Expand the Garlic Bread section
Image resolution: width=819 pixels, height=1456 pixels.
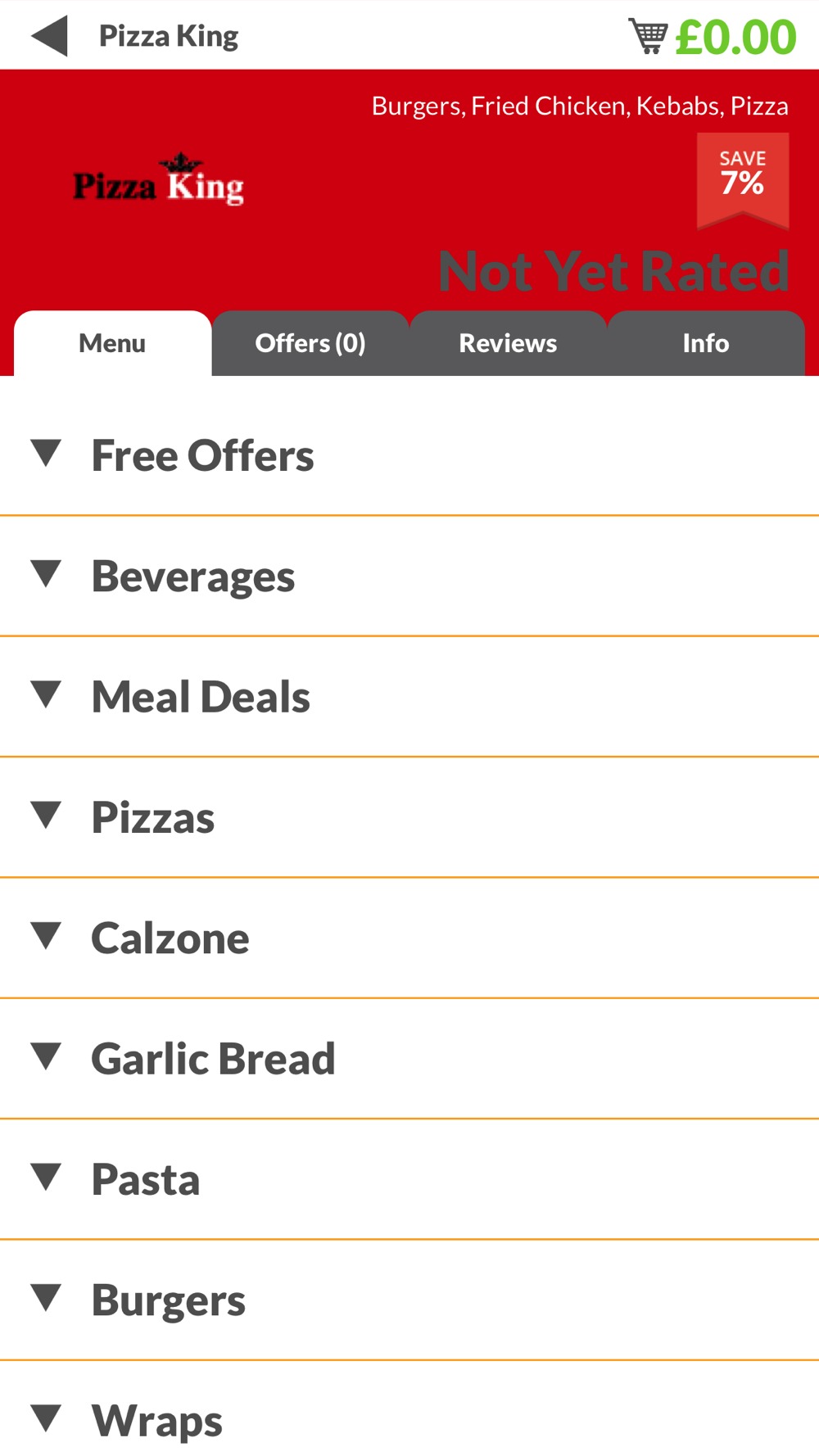point(409,1058)
